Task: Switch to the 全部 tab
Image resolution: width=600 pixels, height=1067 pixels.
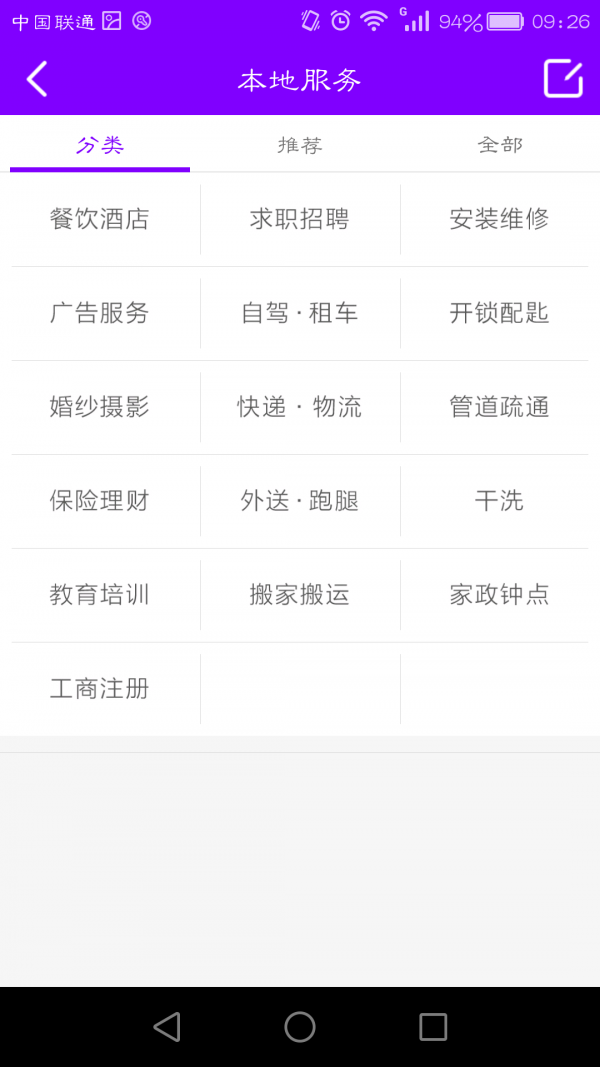Action: pos(500,145)
